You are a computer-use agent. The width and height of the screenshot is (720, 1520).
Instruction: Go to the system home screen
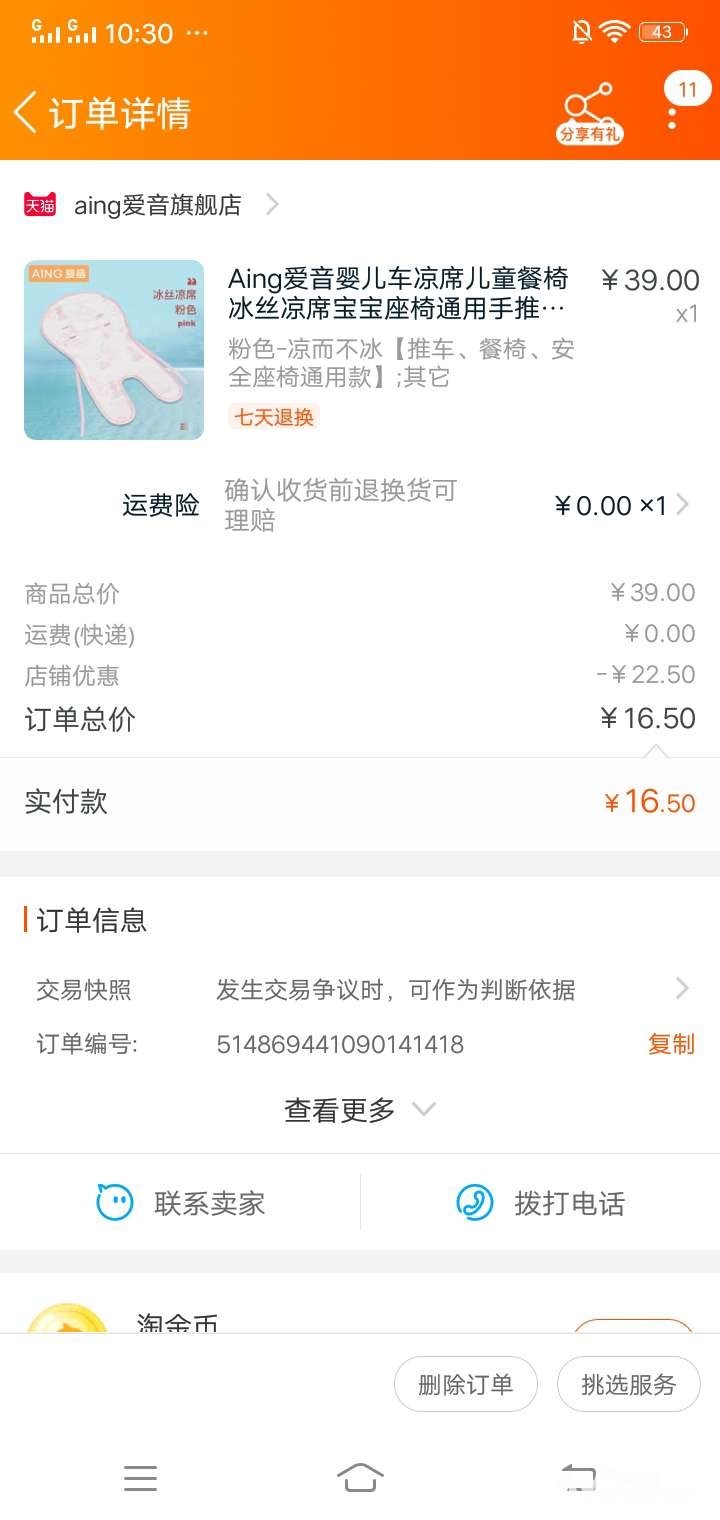point(360,1477)
